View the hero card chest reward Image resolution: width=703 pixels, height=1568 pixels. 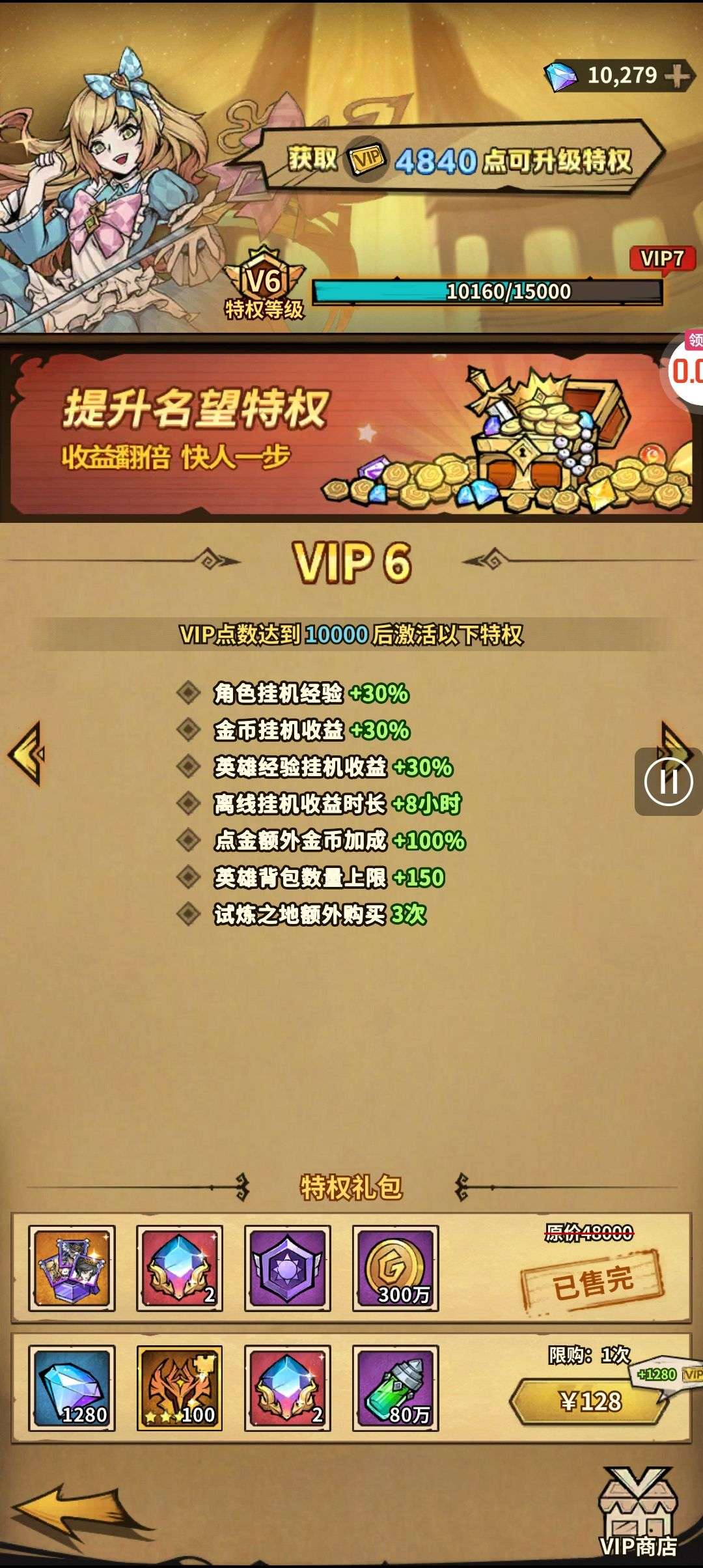point(72,1268)
